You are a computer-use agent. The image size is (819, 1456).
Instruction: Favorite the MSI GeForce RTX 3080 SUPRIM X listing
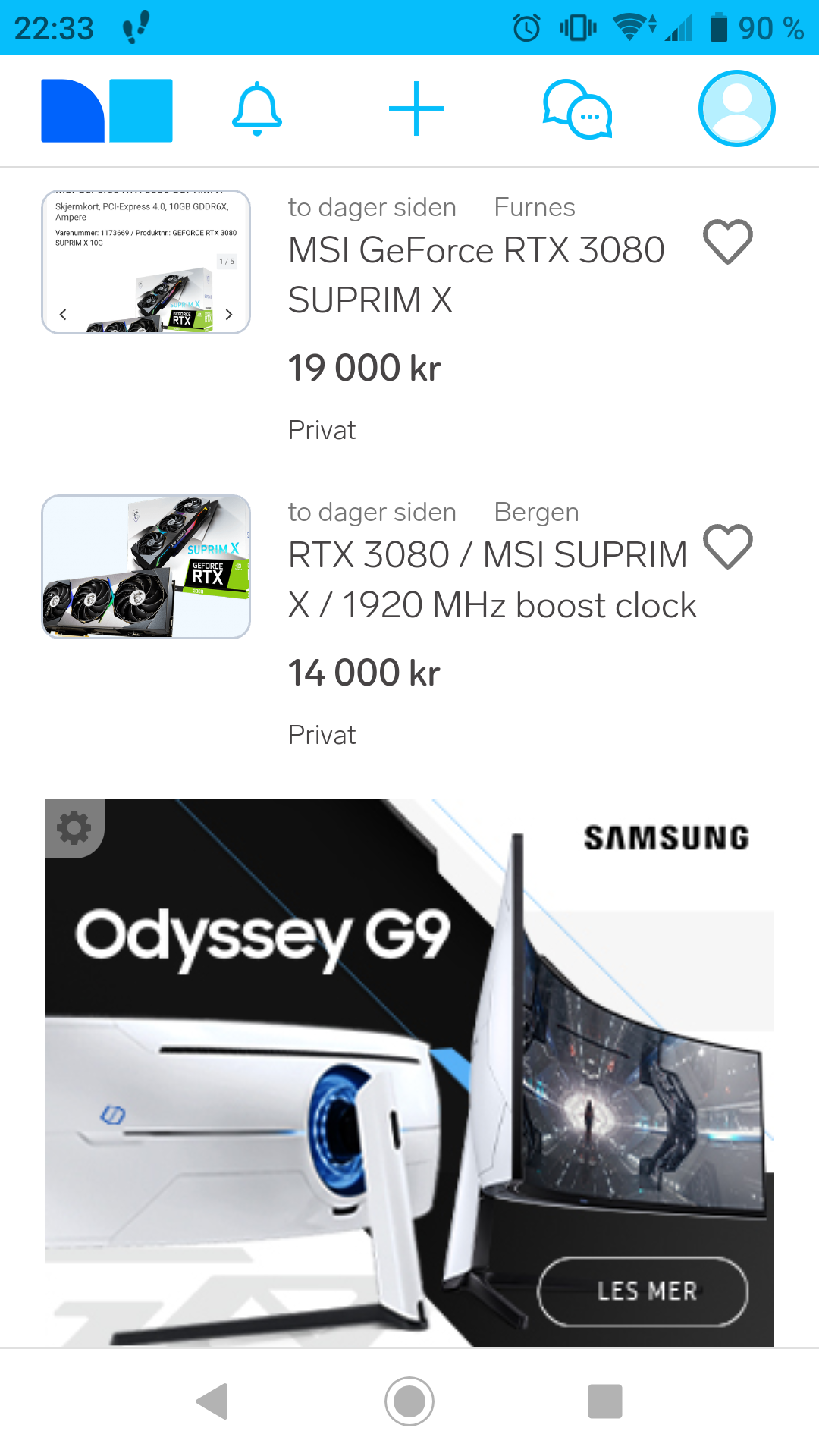pyautogui.click(x=728, y=241)
